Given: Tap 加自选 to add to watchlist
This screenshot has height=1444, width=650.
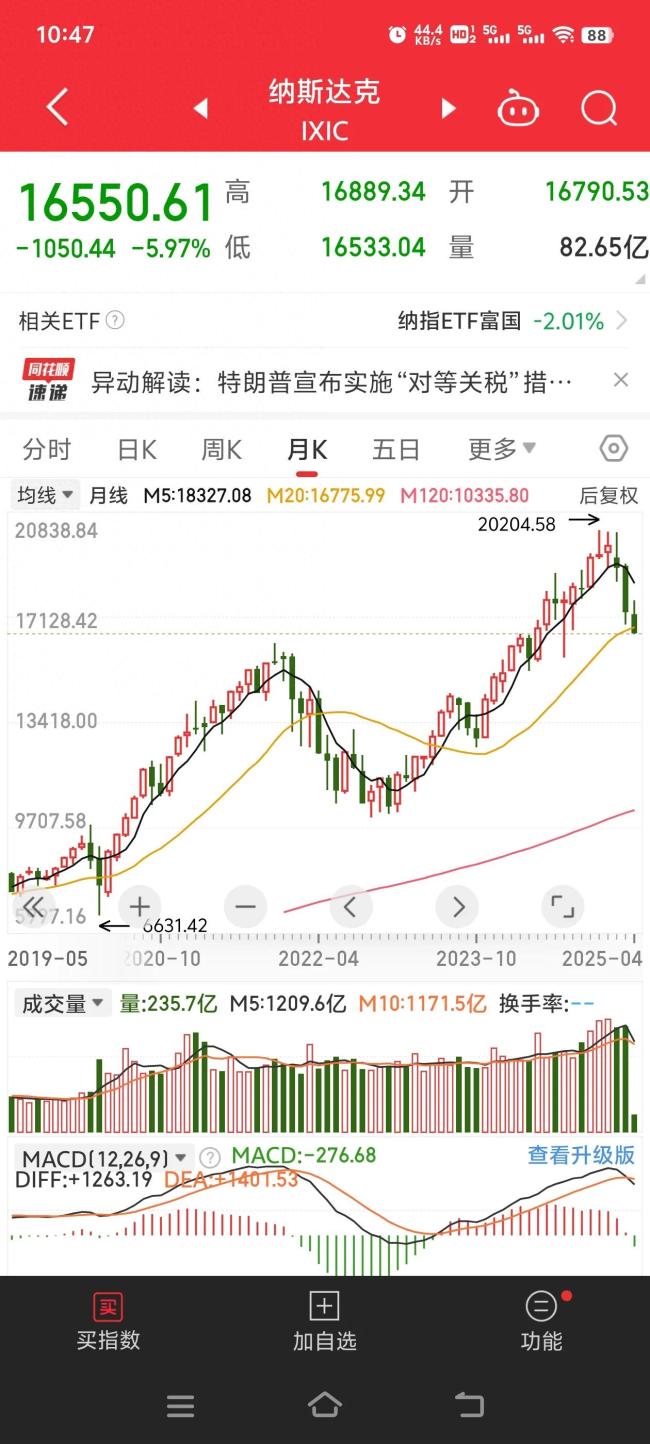Looking at the screenshot, I should pyautogui.click(x=324, y=1321).
